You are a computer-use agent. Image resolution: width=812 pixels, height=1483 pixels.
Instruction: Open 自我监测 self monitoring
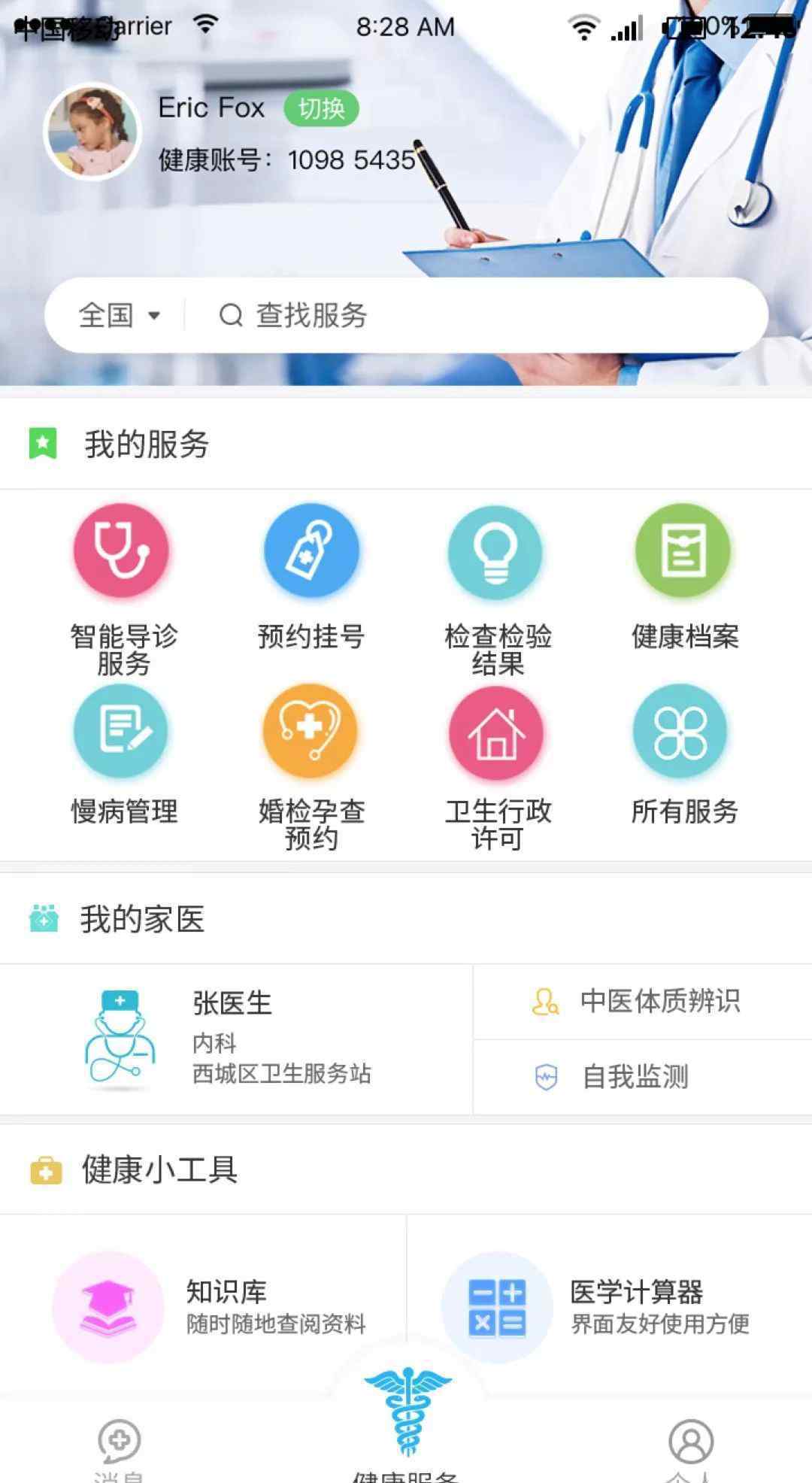(643, 1077)
